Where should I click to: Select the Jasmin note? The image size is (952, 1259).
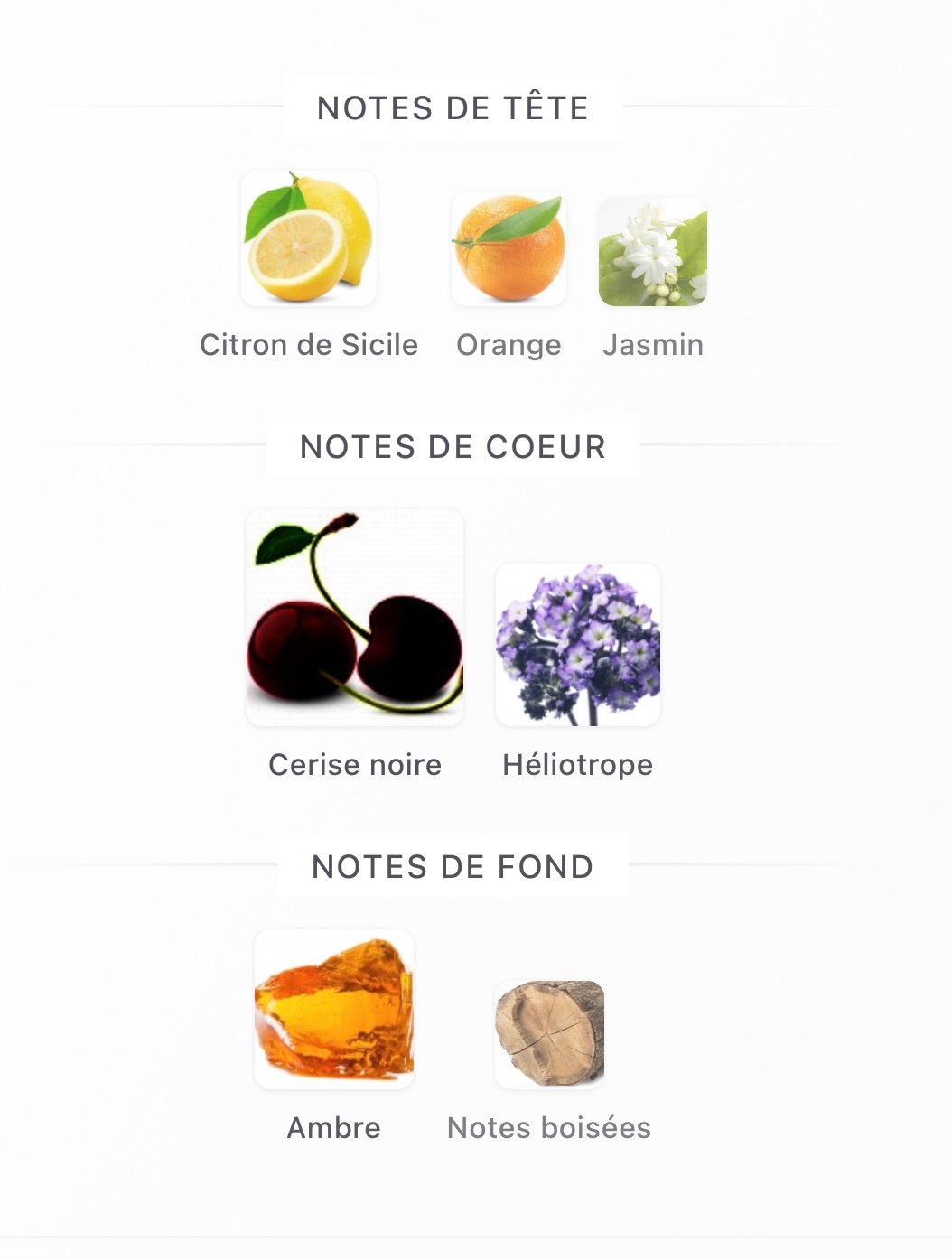(652, 252)
